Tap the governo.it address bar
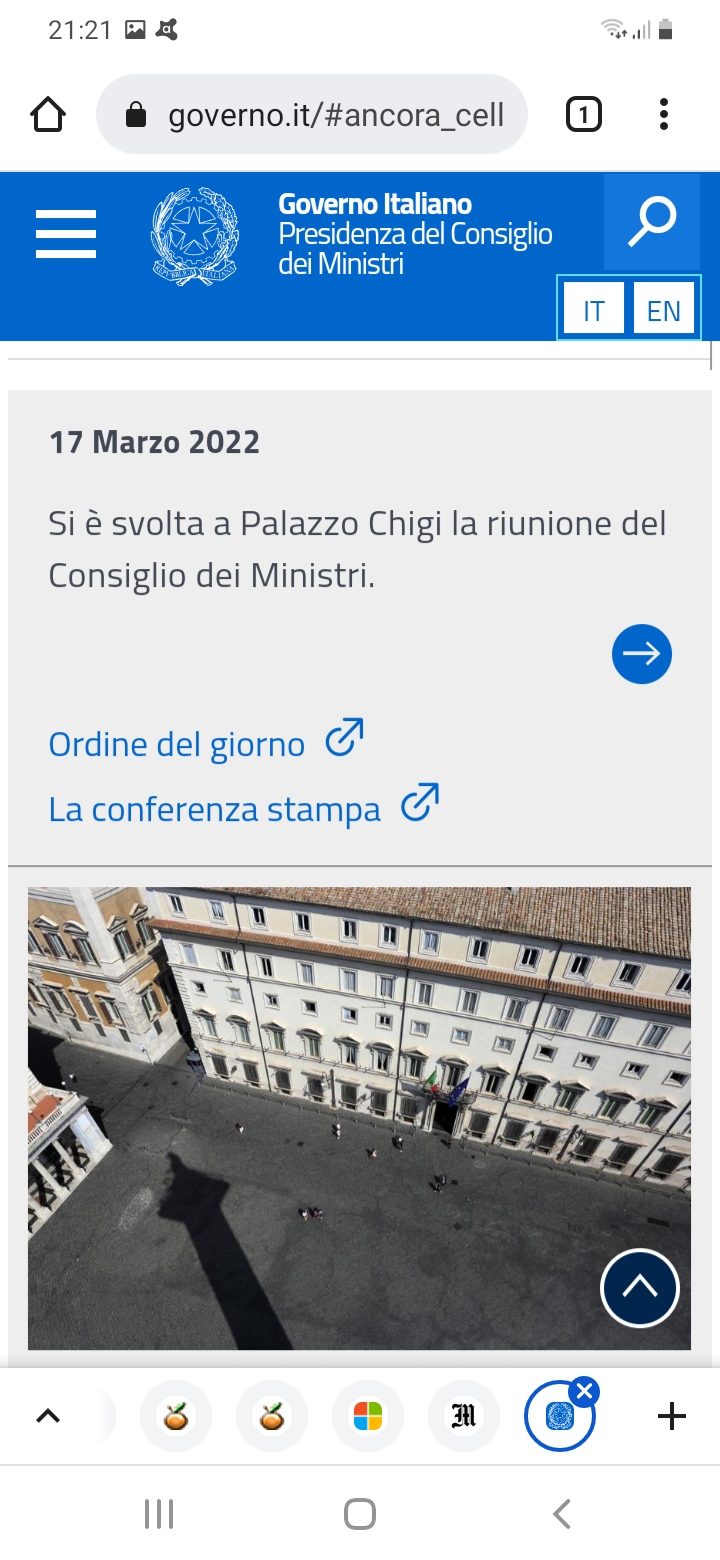Image resolution: width=720 pixels, height=1560 pixels. click(311, 115)
